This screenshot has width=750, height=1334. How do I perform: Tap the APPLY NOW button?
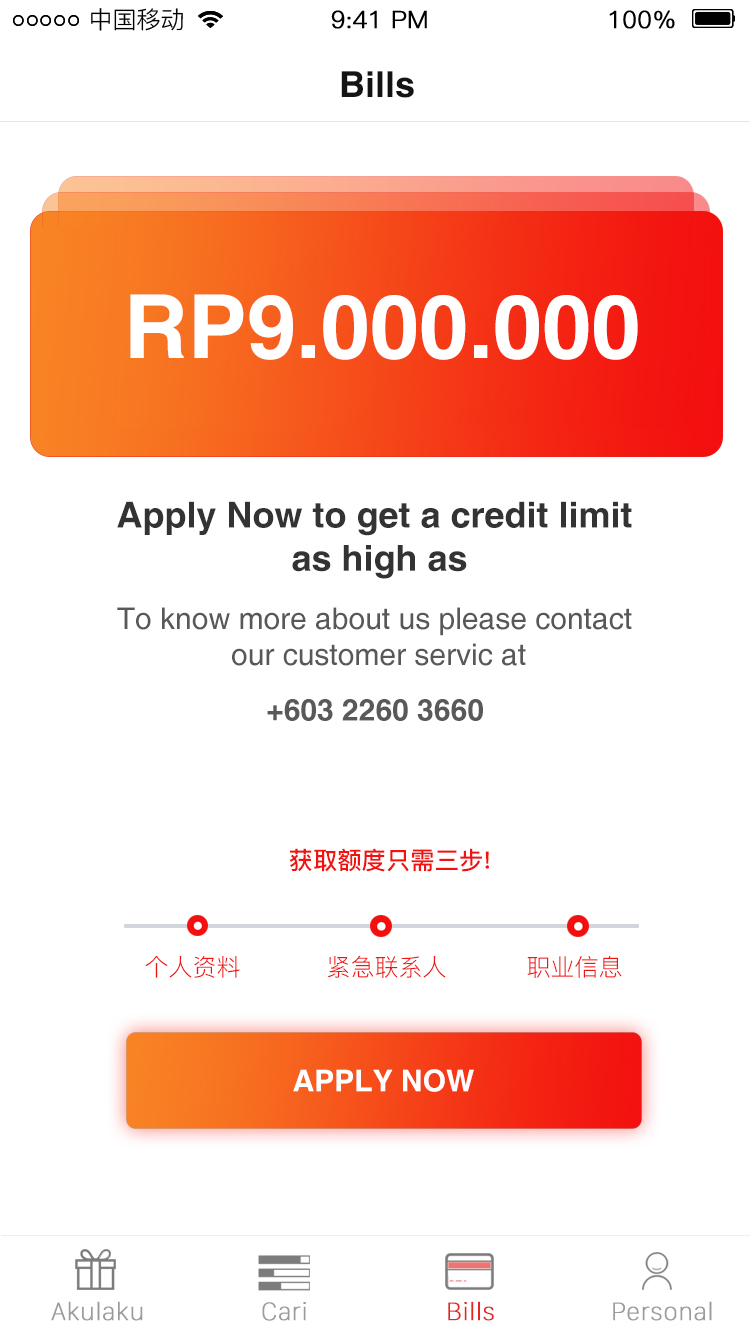[383, 1080]
